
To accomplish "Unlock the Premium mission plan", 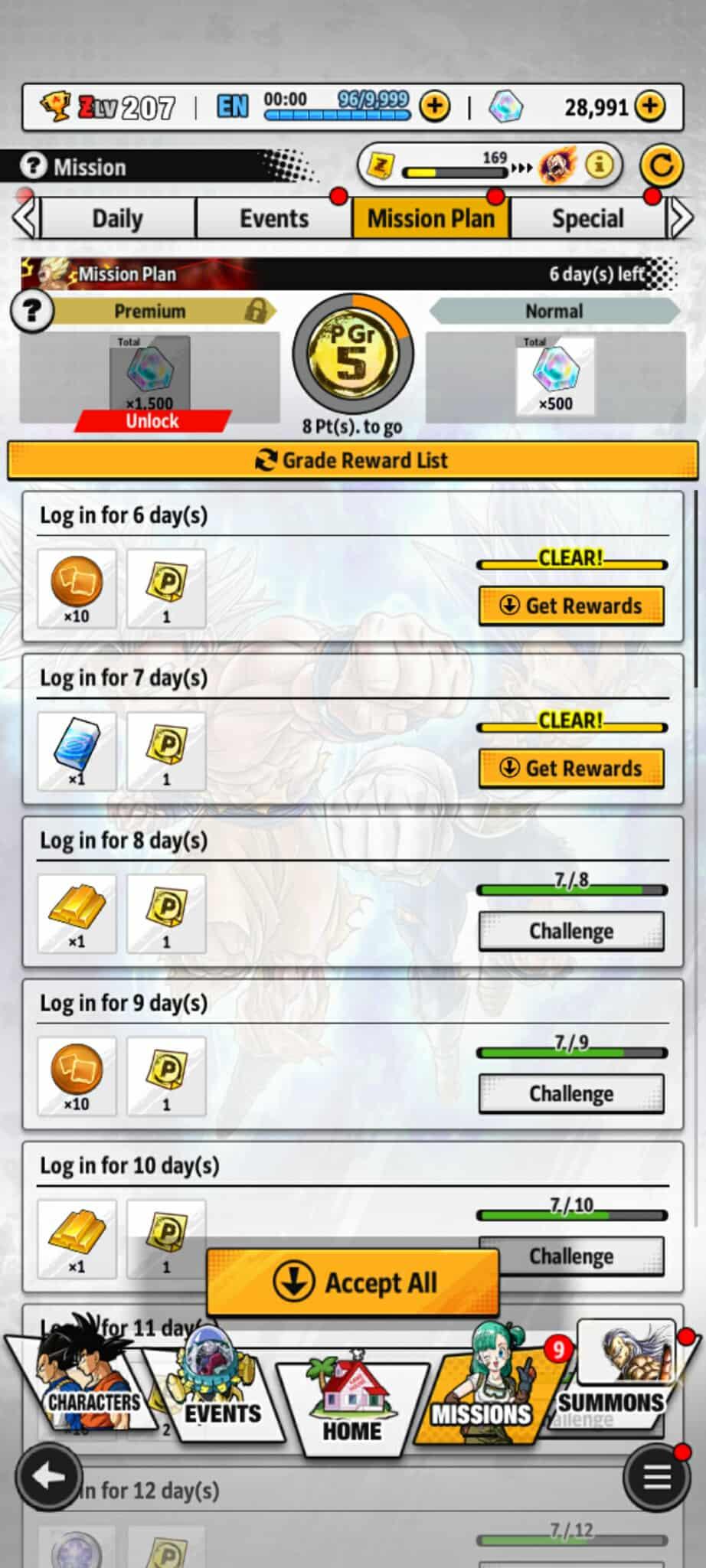I will (152, 420).
